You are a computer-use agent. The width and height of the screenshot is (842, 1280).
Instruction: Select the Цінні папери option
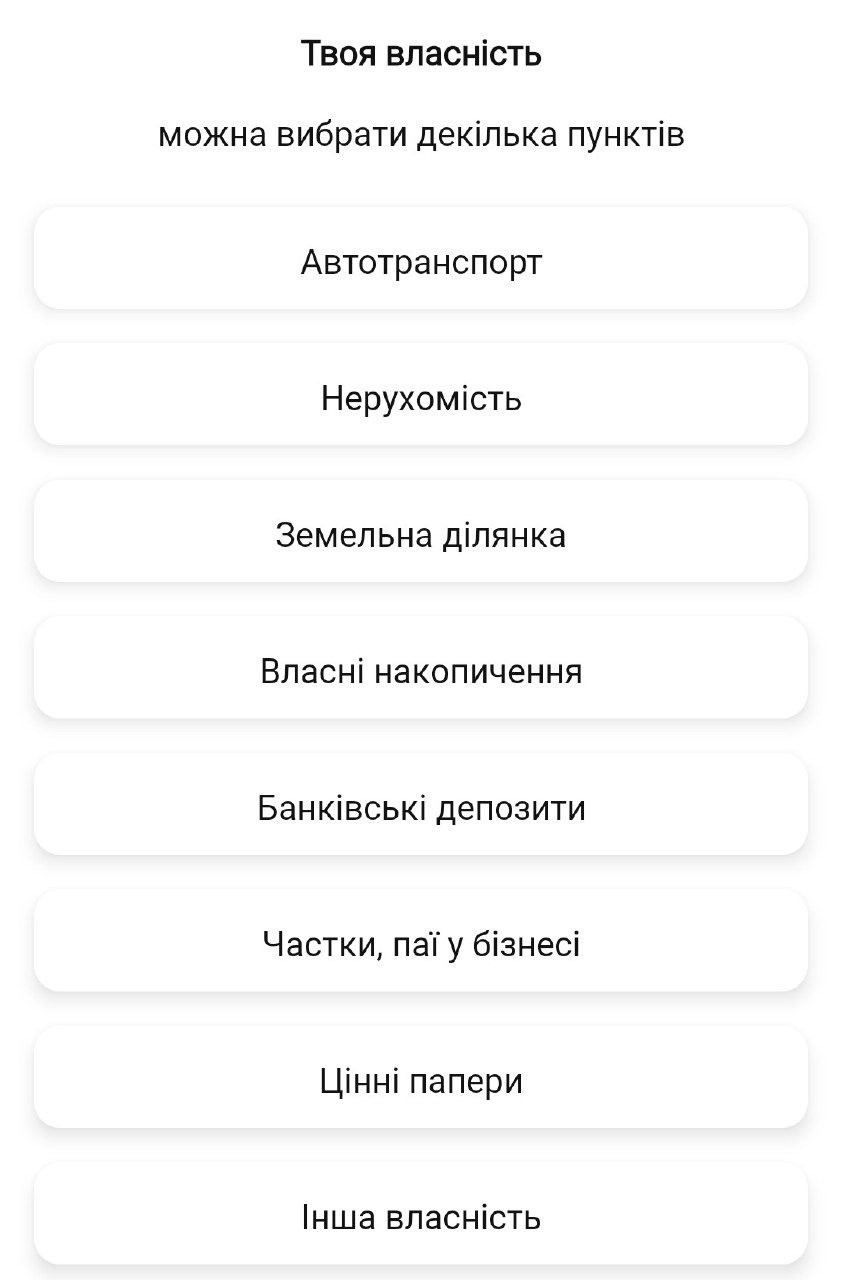coord(421,1081)
